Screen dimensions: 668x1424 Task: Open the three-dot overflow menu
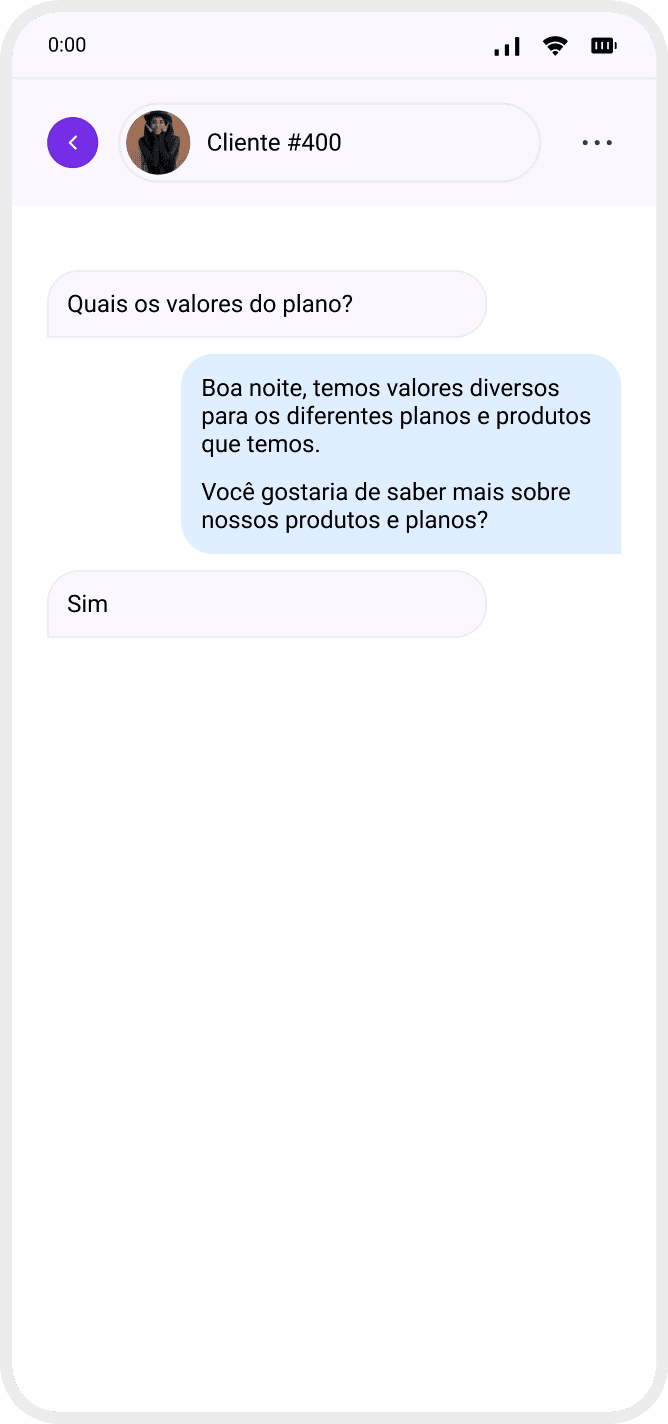[597, 143]
